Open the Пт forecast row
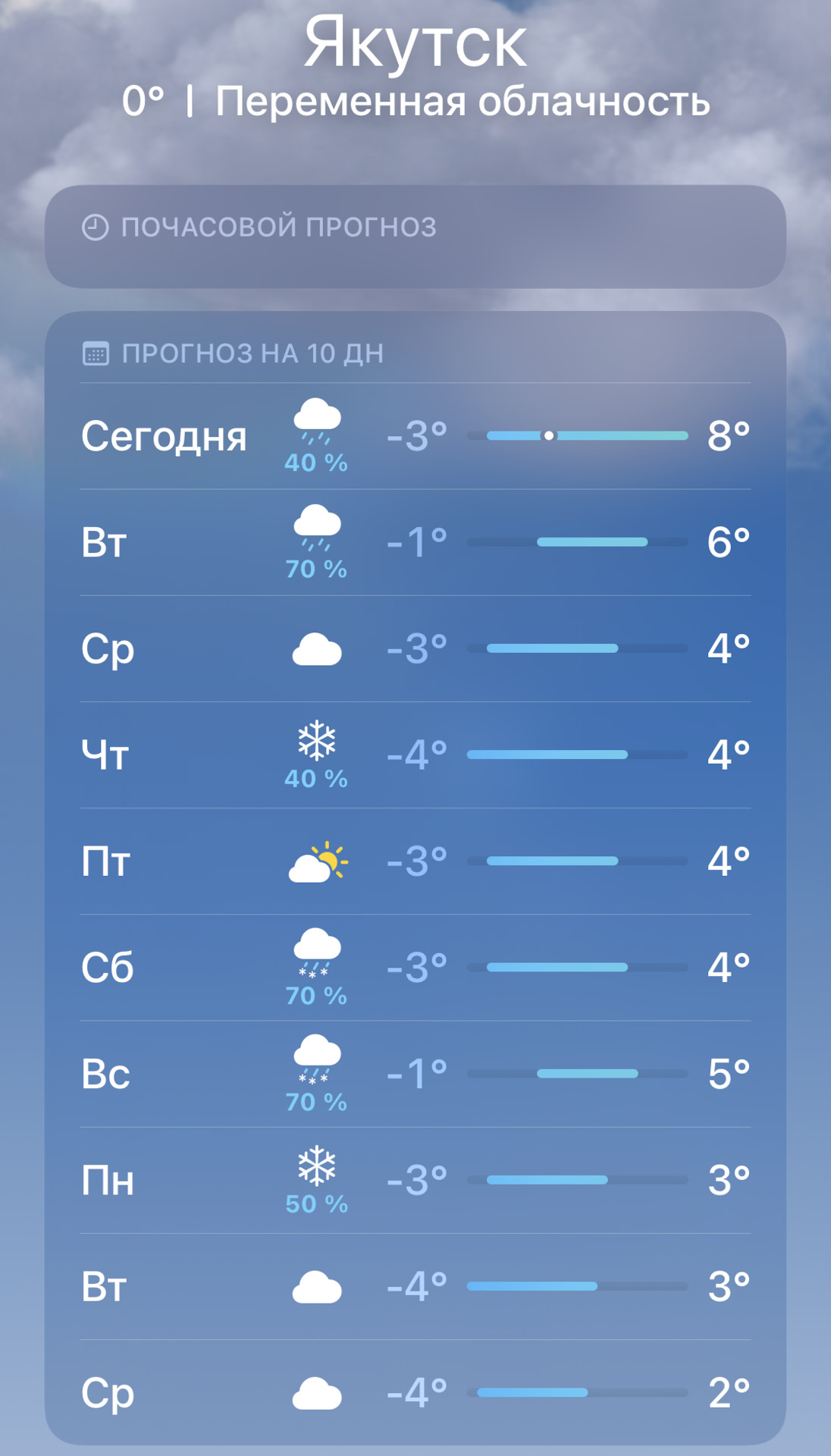 click(415, 861)
